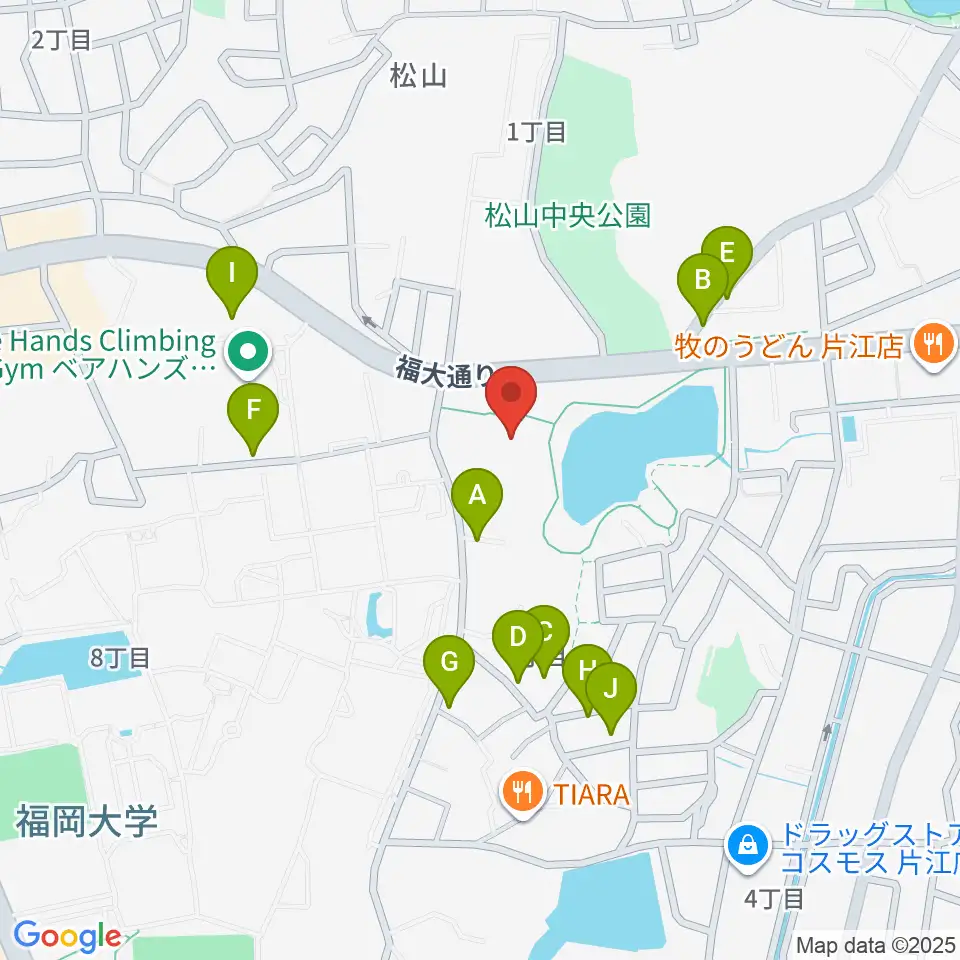Tap the ドラッグストアコスモス shopping pin
960x960 pixels.
pos(747,849)
